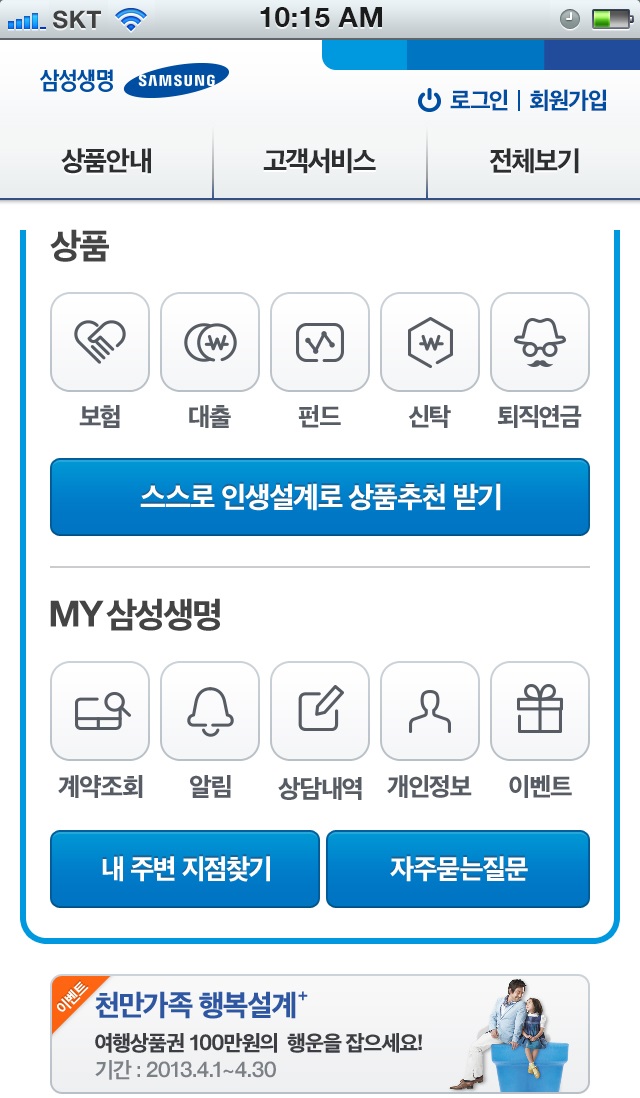Open the 알림 notifications bell
640x1098 pixels.
pos(210,711)
